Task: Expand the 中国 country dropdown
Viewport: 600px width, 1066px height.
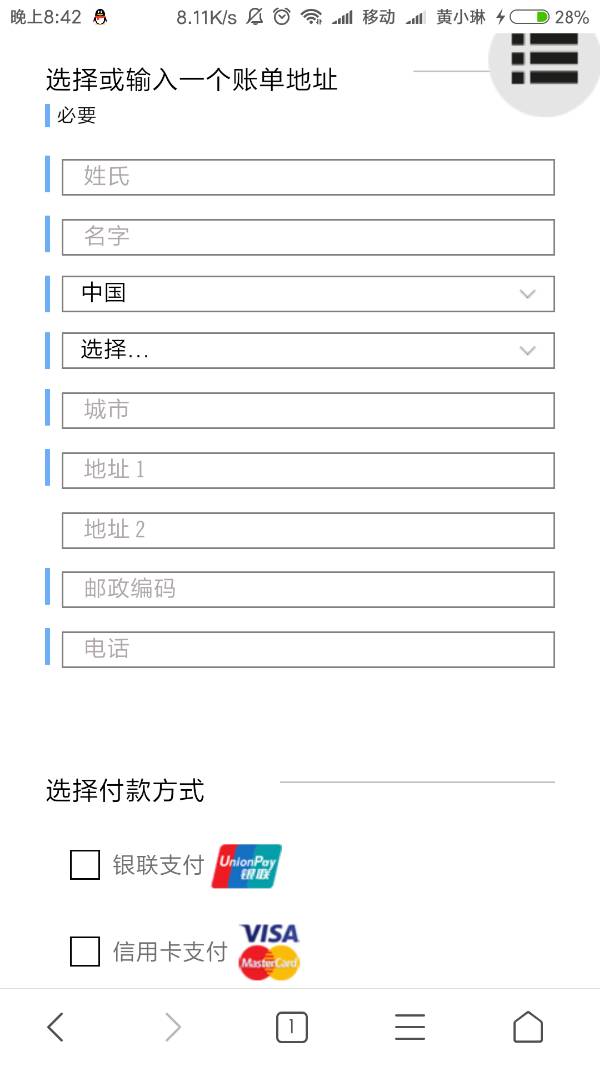Action: click(308, 294)
